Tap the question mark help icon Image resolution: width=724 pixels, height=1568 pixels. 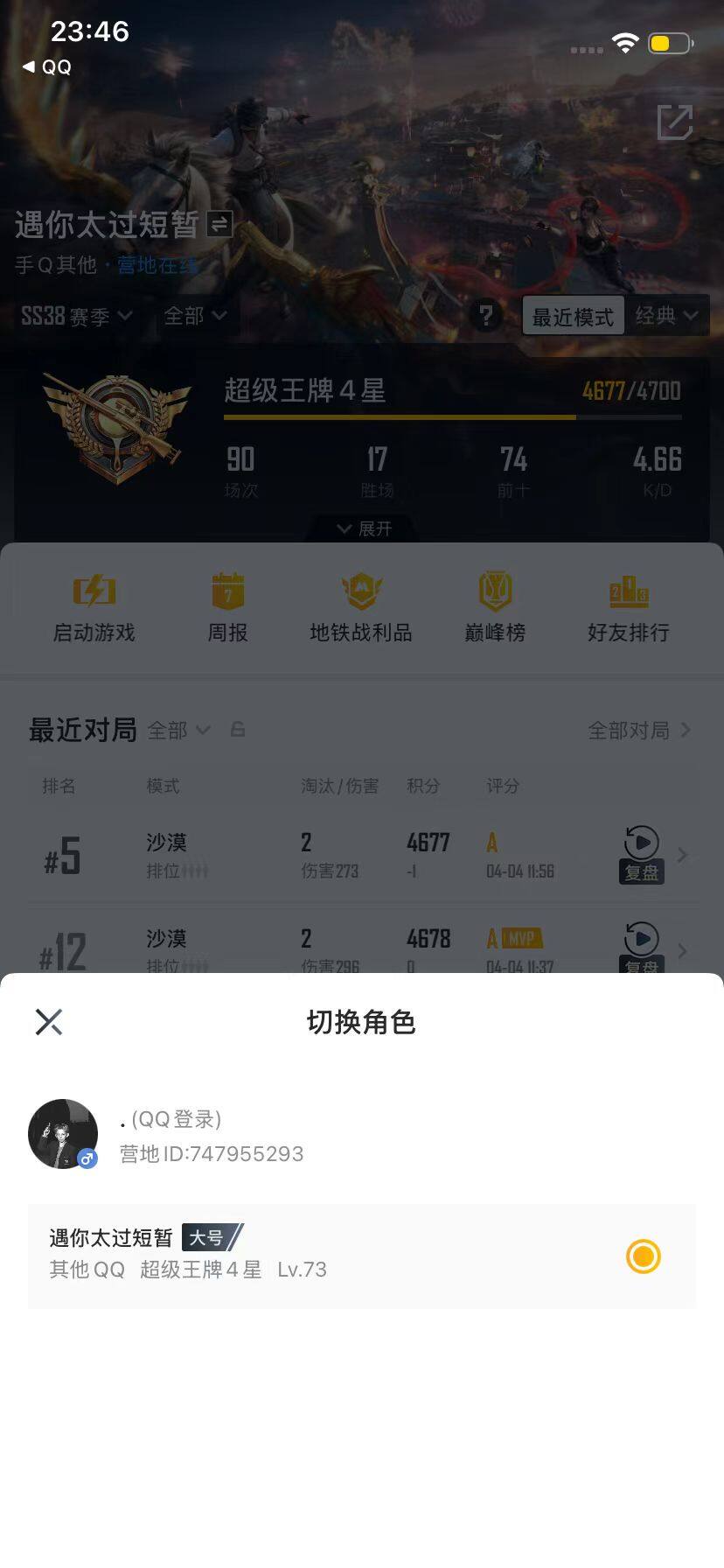point(487,316)
